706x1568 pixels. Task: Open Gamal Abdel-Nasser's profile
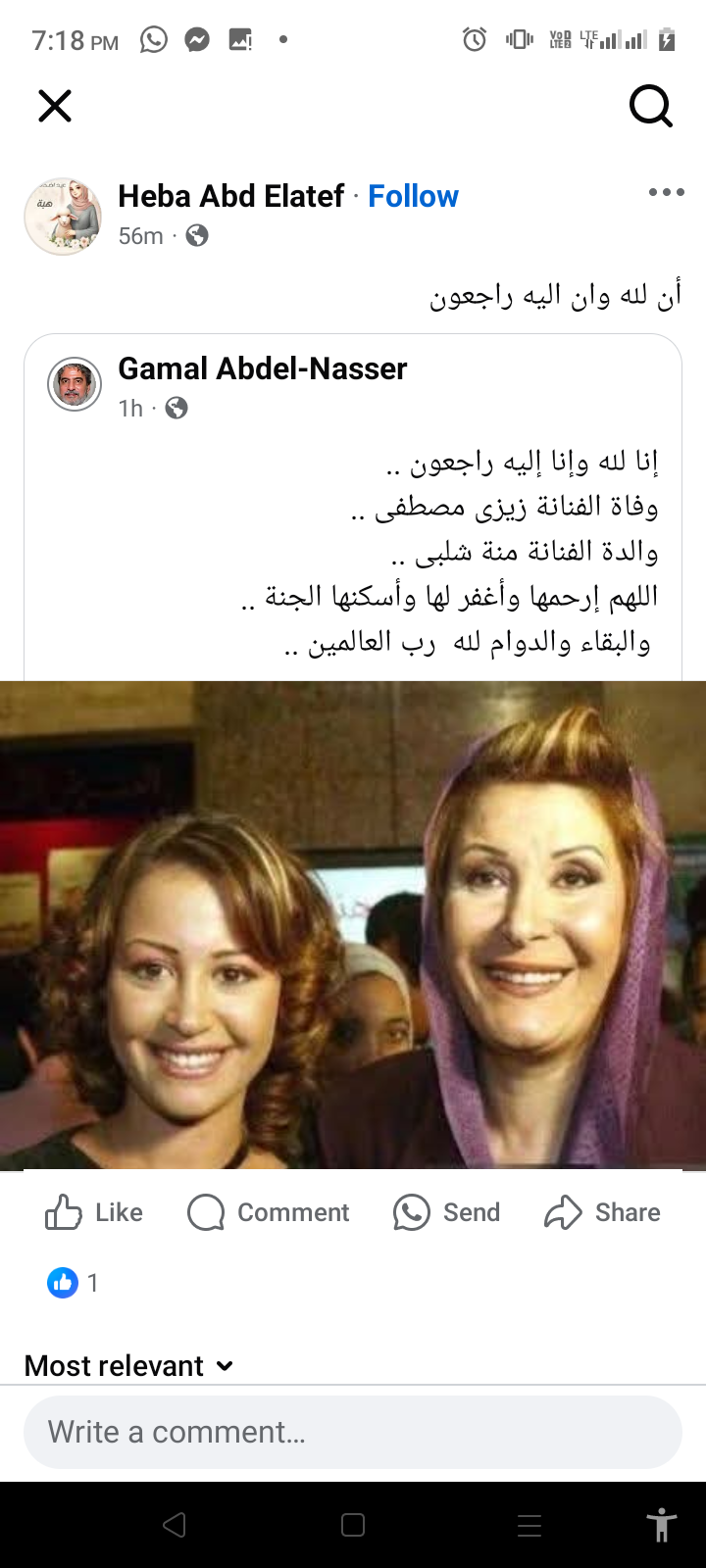262,368
